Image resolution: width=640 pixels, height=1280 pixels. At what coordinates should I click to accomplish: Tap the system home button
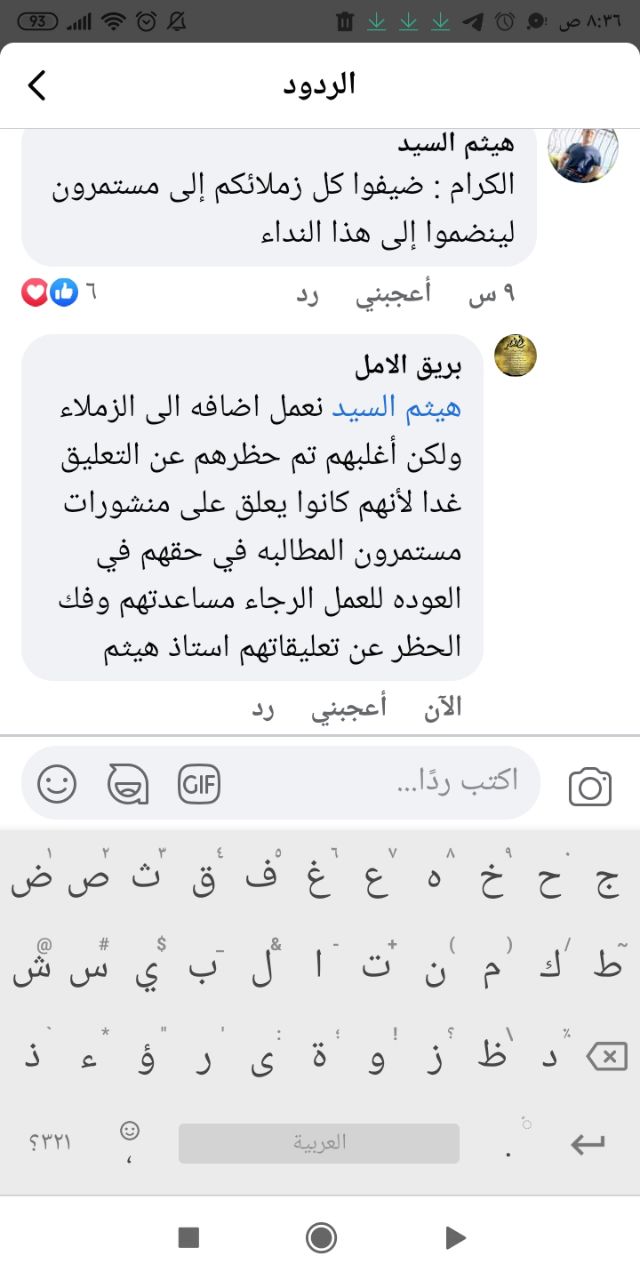321,1238
